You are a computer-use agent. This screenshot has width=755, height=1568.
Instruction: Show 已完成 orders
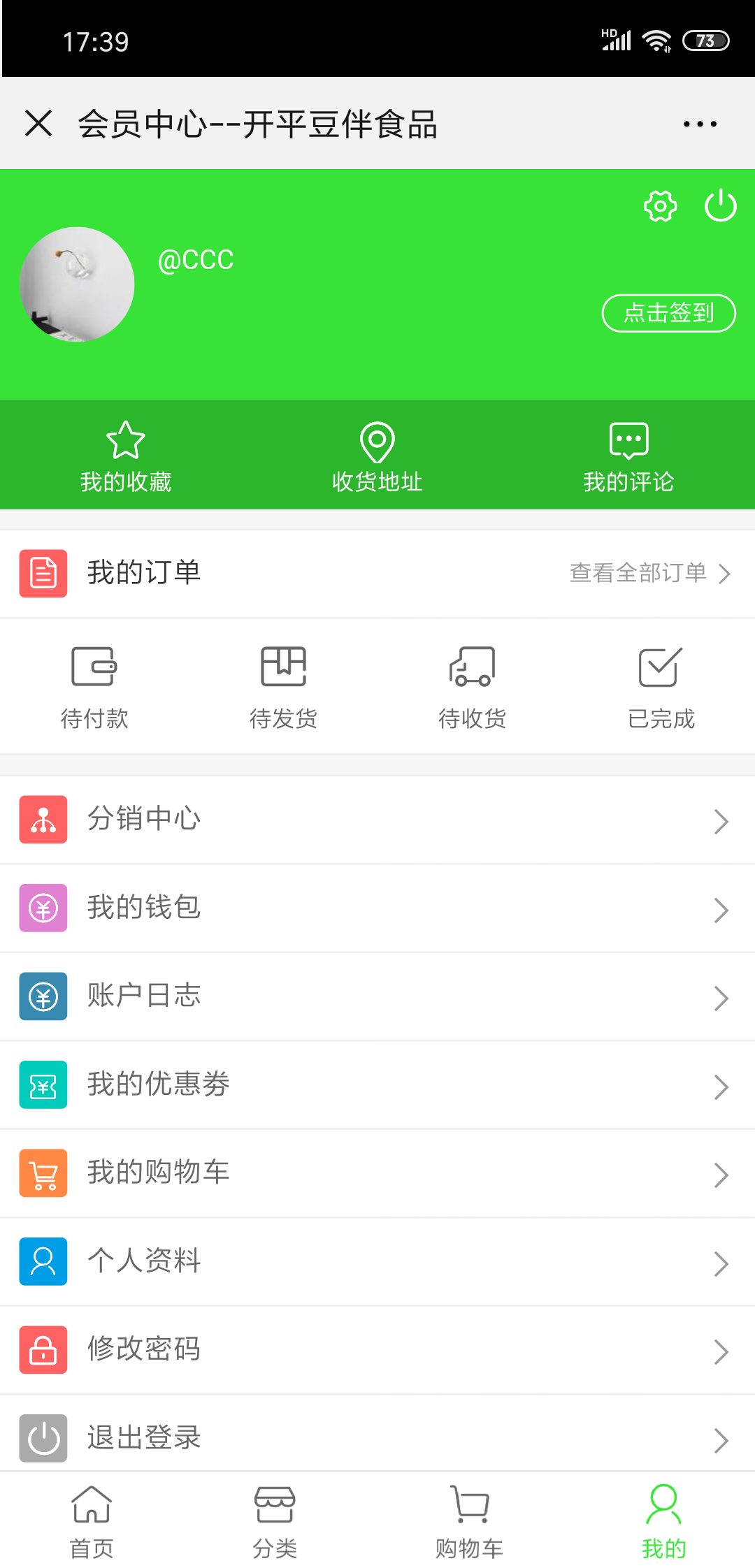click(x=661, y=686)
